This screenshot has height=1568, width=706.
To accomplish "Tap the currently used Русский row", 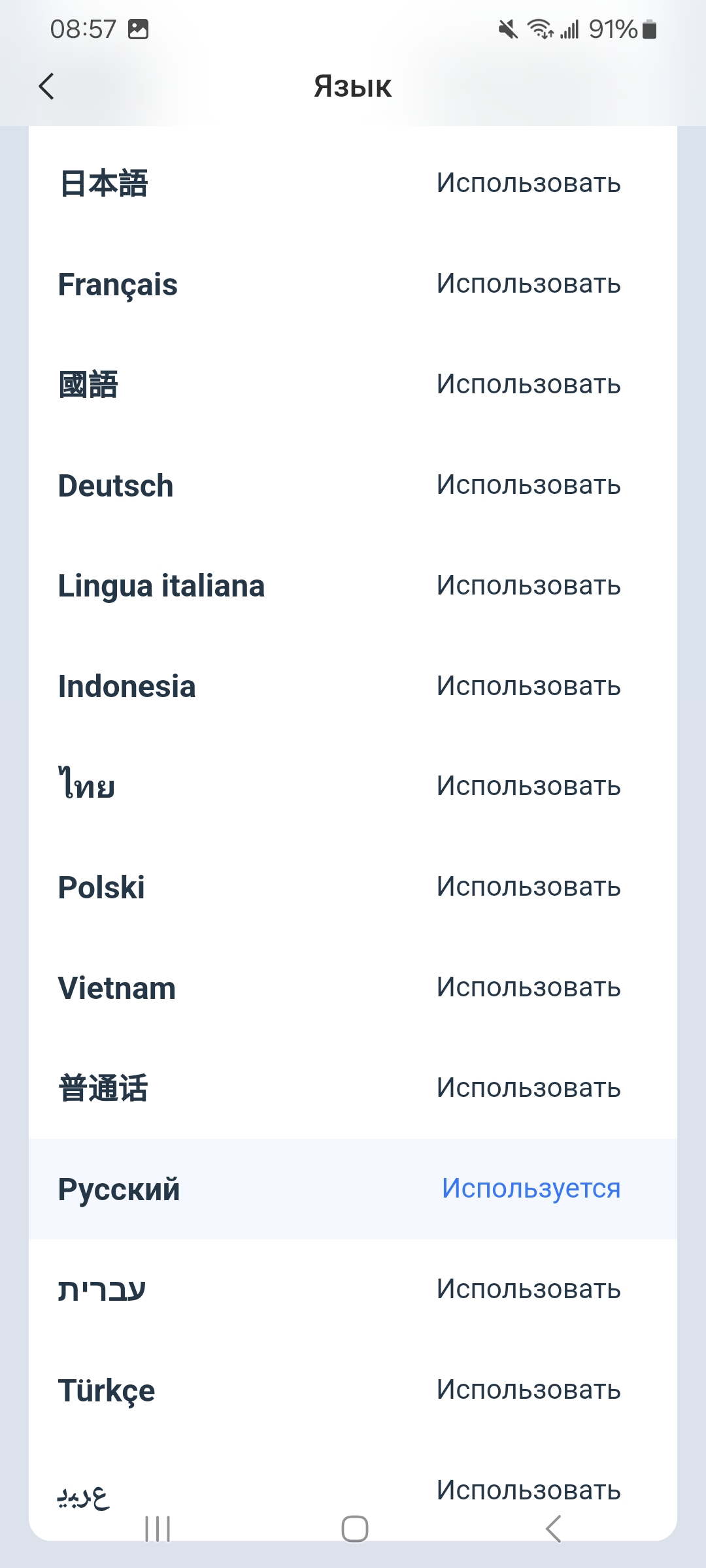I will pos(353,1188).
